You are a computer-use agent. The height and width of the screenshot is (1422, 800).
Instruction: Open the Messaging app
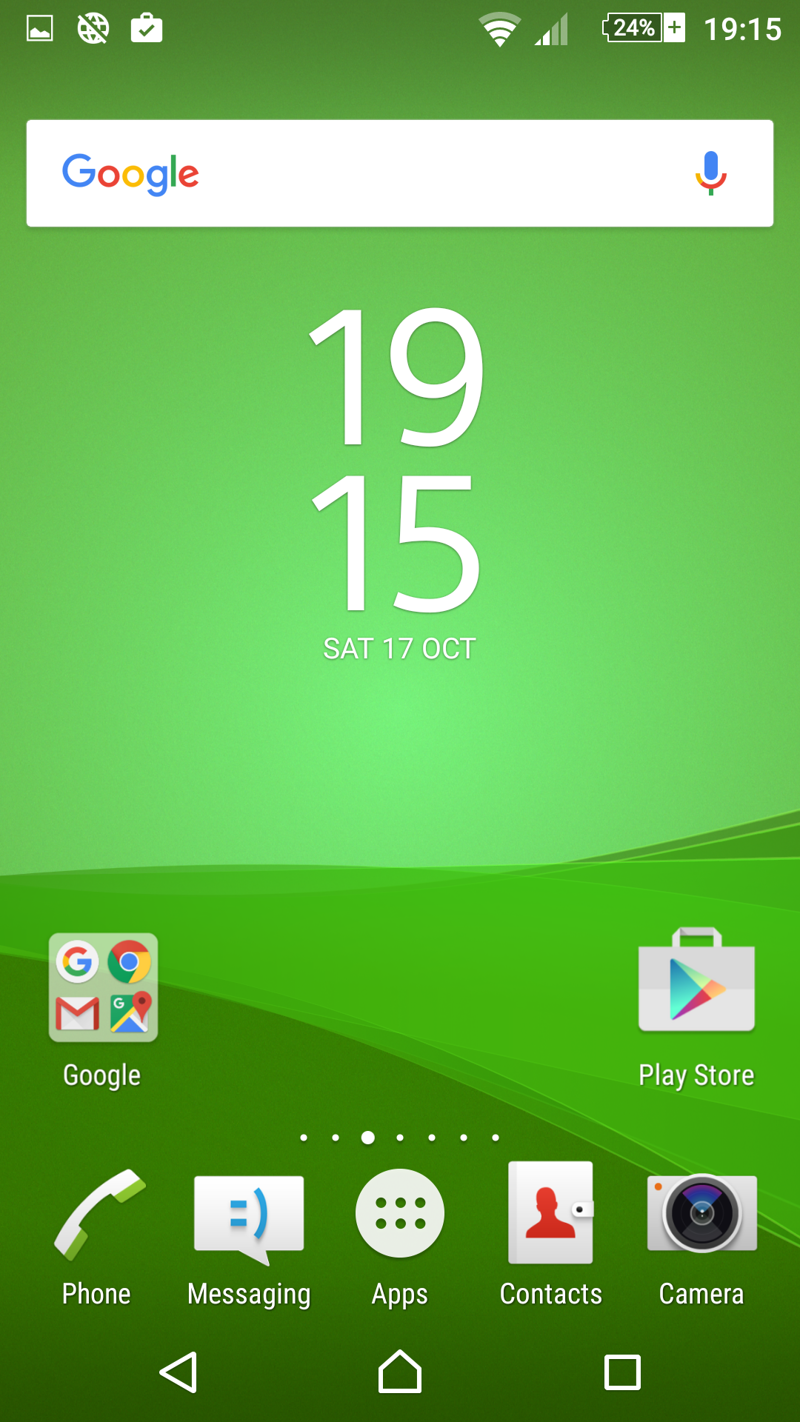[249, 1215]
